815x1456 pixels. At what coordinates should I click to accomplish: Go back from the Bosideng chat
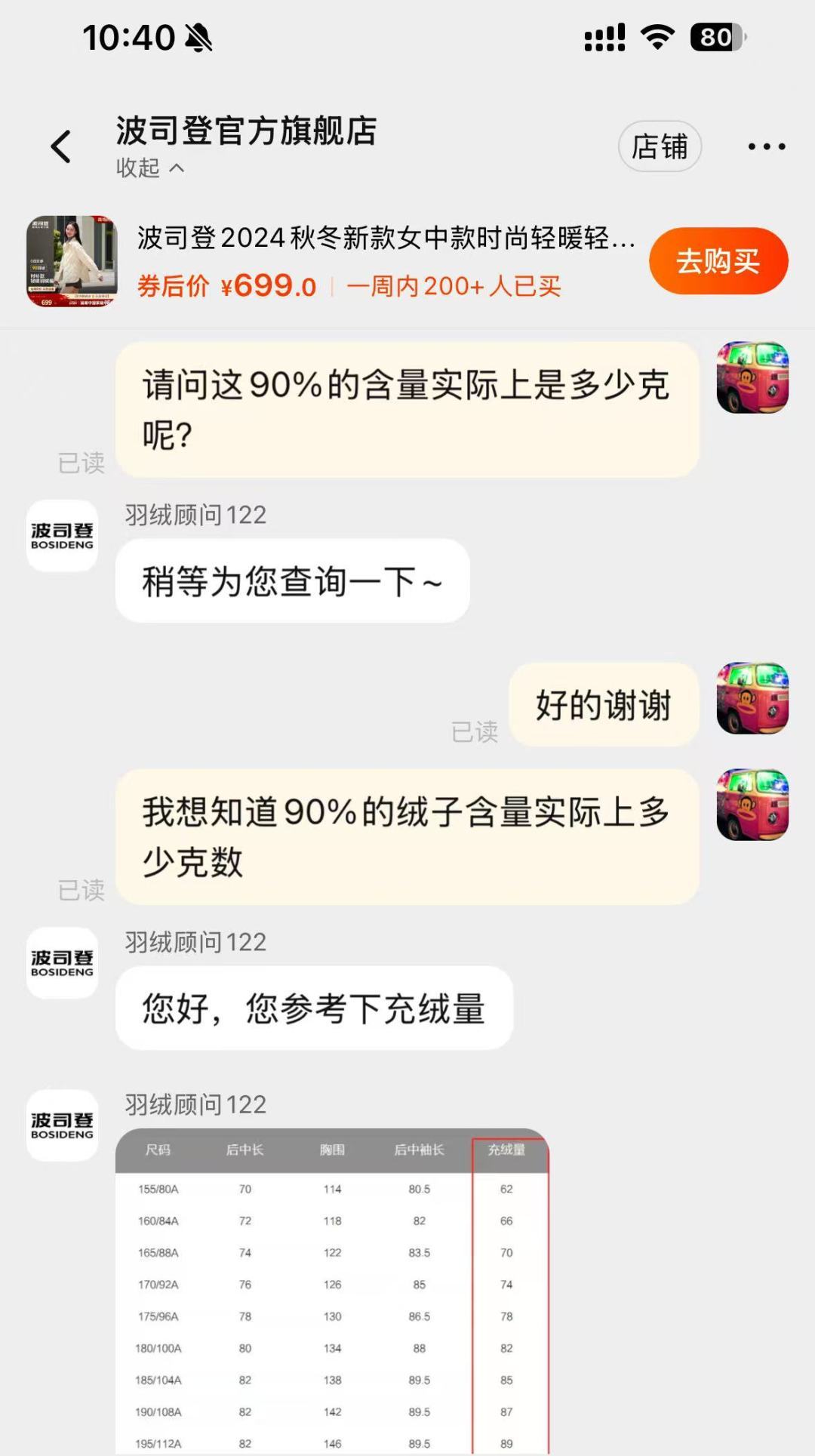point(61,146)
